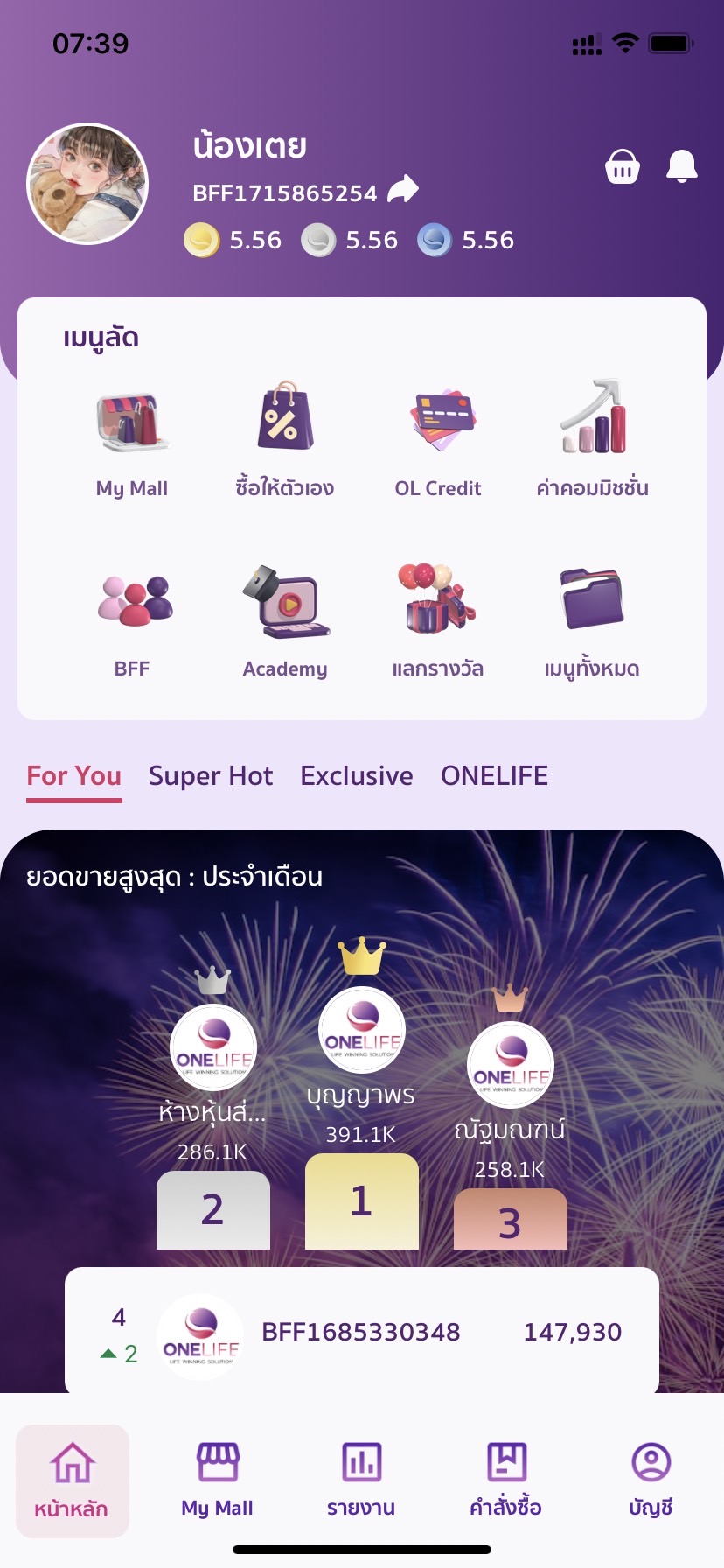Image resolution: width=724 pixels, height=1568 pixels.
Task: Switch to the ONELIFE tab
Action: tap(494, 776)
